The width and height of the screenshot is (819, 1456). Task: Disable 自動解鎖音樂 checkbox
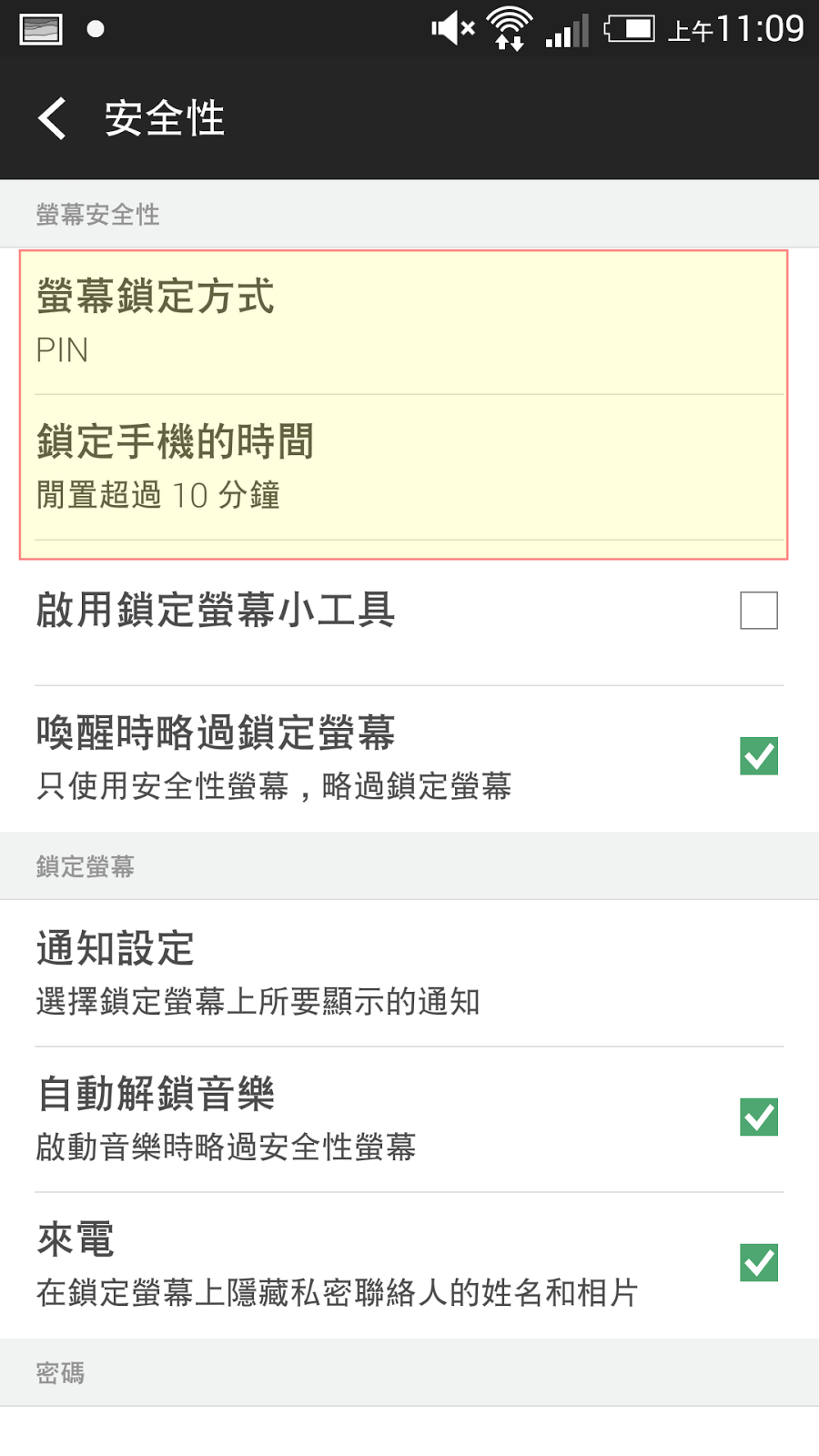(758, 1117)
